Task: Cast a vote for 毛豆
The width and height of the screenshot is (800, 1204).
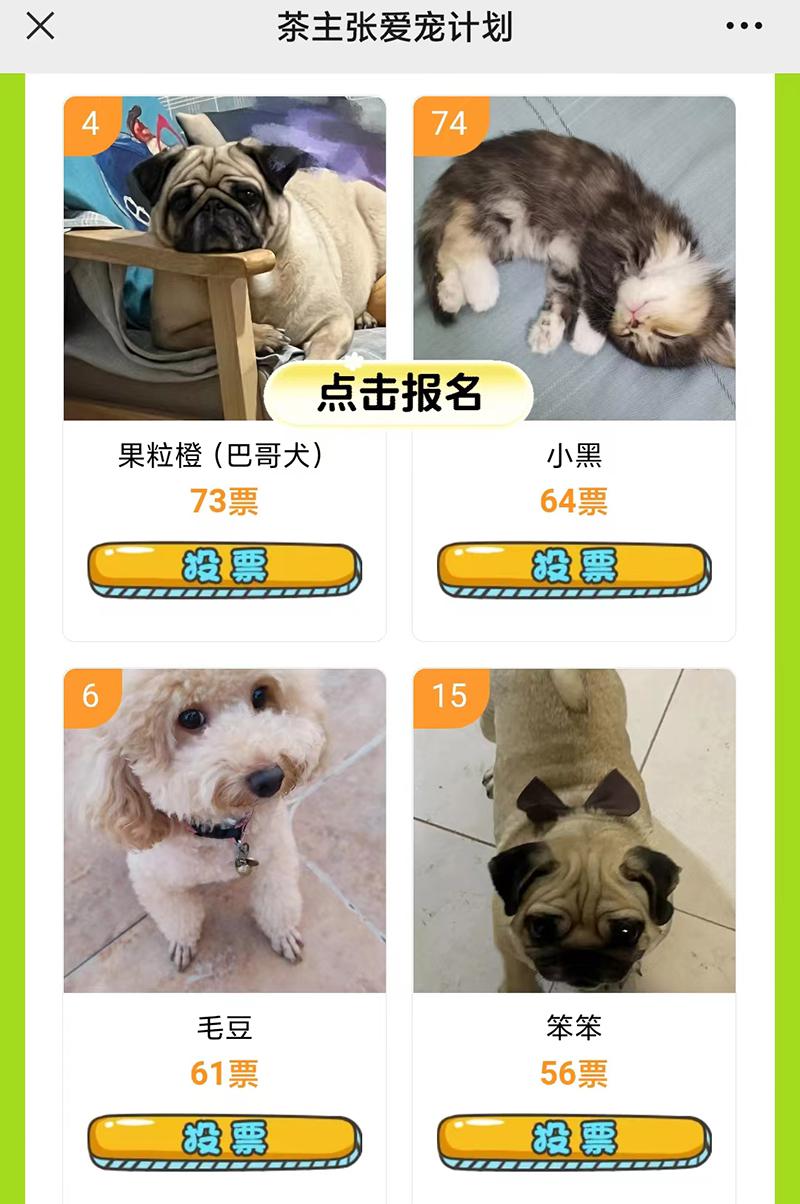Action: point(224,1141)
